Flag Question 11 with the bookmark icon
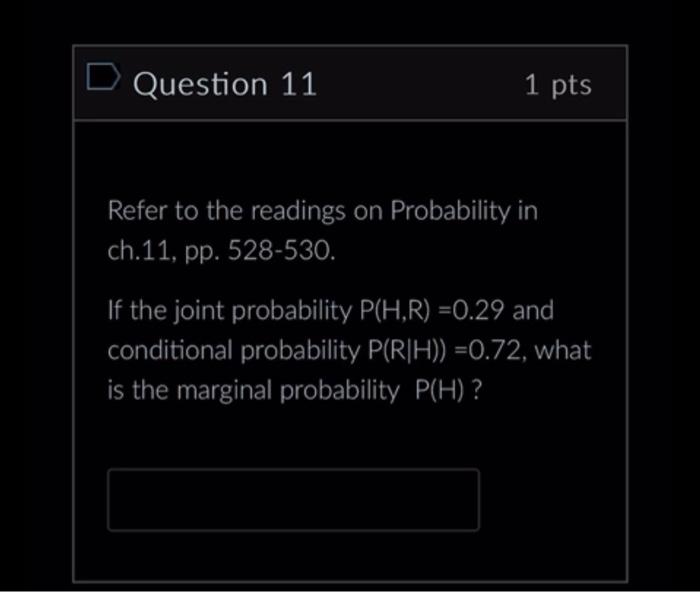The image size is (700, 592). 103,78
